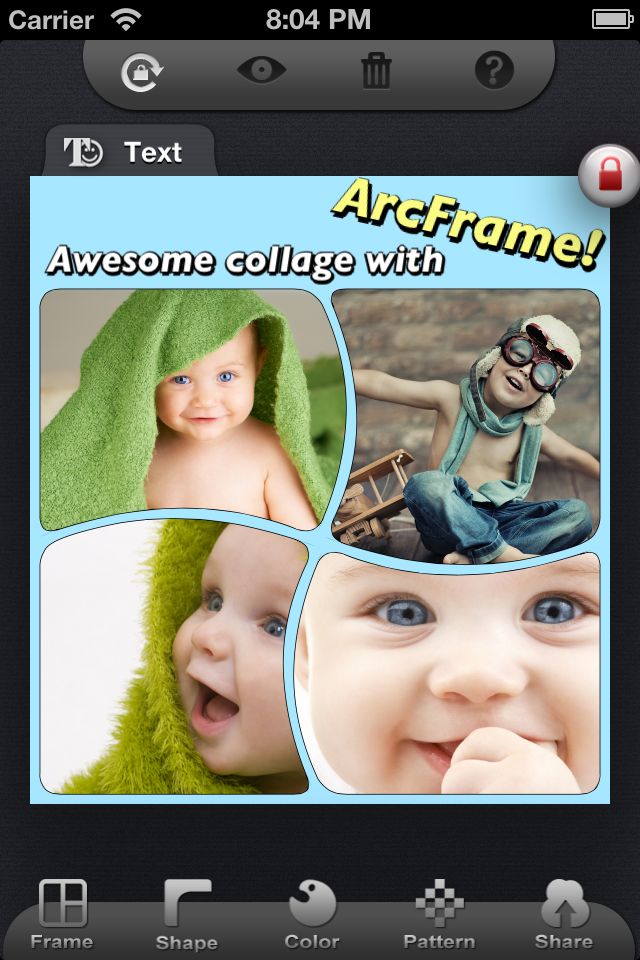Select the Shape option

(187, 915)
